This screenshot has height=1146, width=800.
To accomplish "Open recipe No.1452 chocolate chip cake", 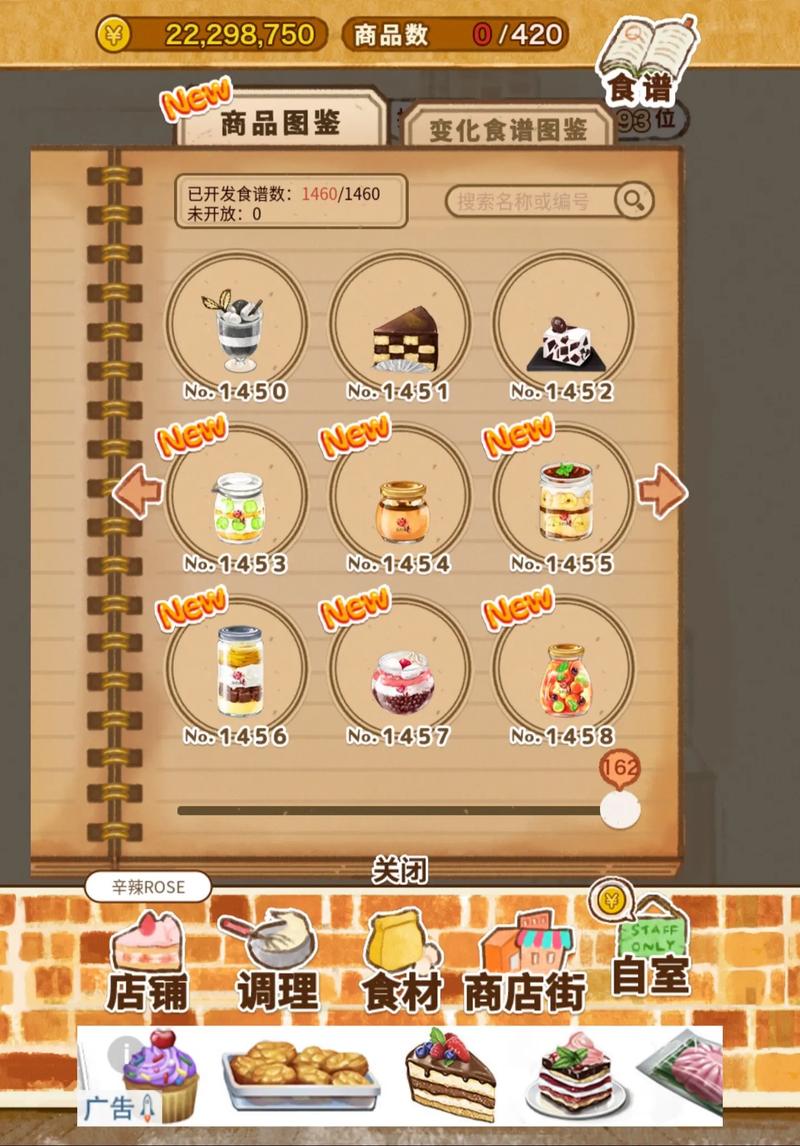I will click(563, 323).
